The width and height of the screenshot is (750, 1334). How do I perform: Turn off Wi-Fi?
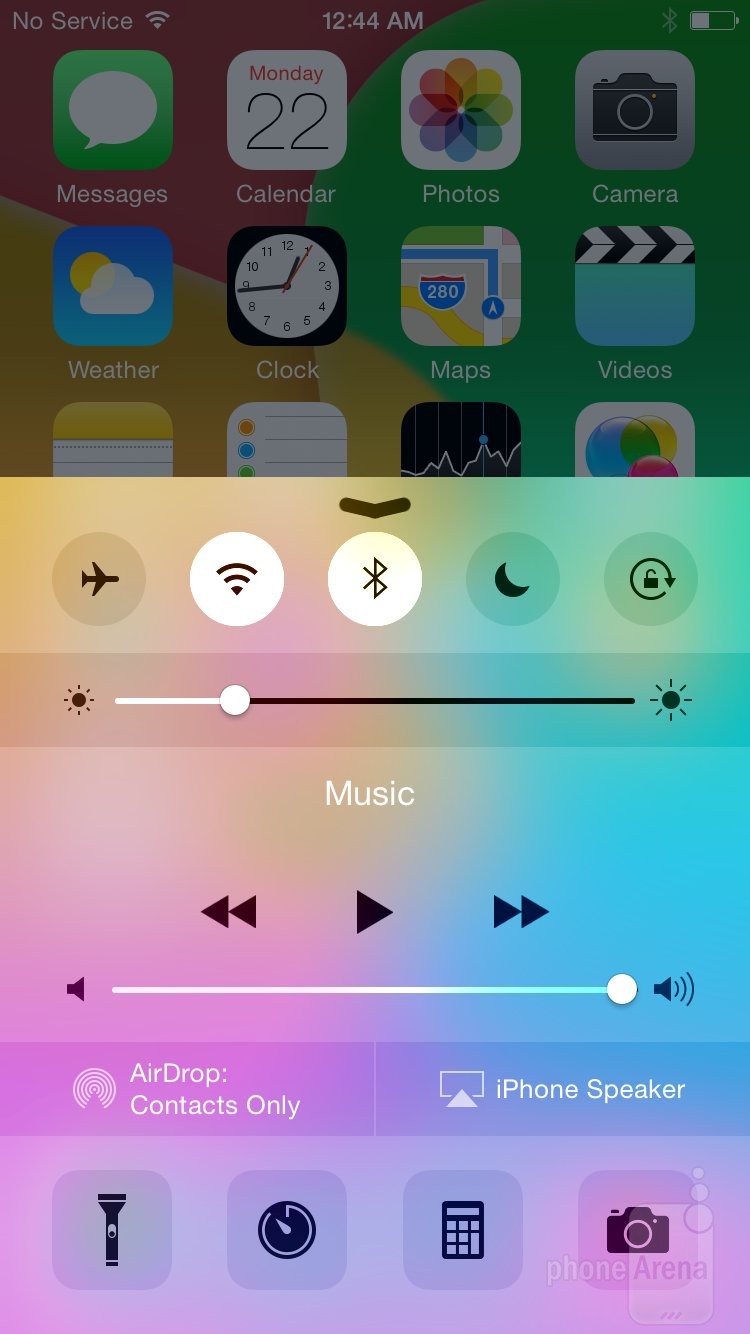click(x=237, y=579)
